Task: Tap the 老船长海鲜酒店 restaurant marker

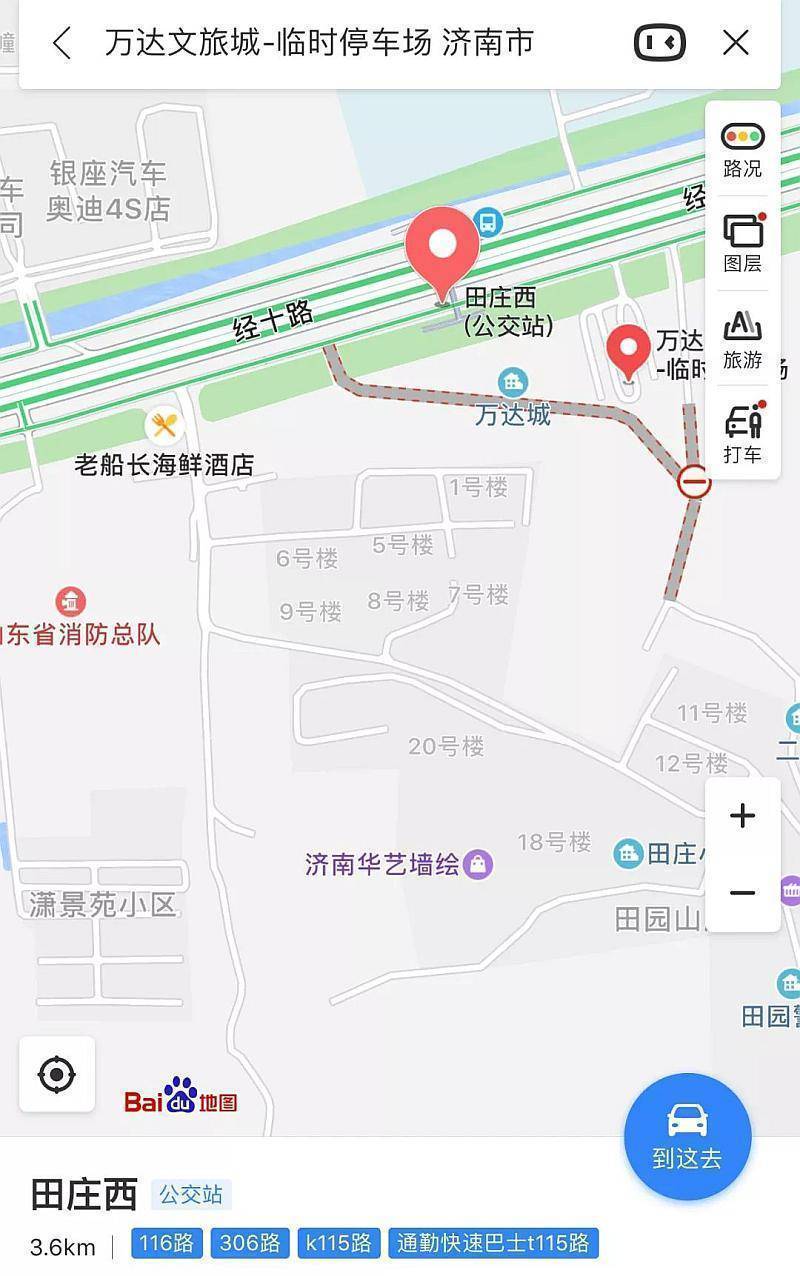Action: (164, 427)
